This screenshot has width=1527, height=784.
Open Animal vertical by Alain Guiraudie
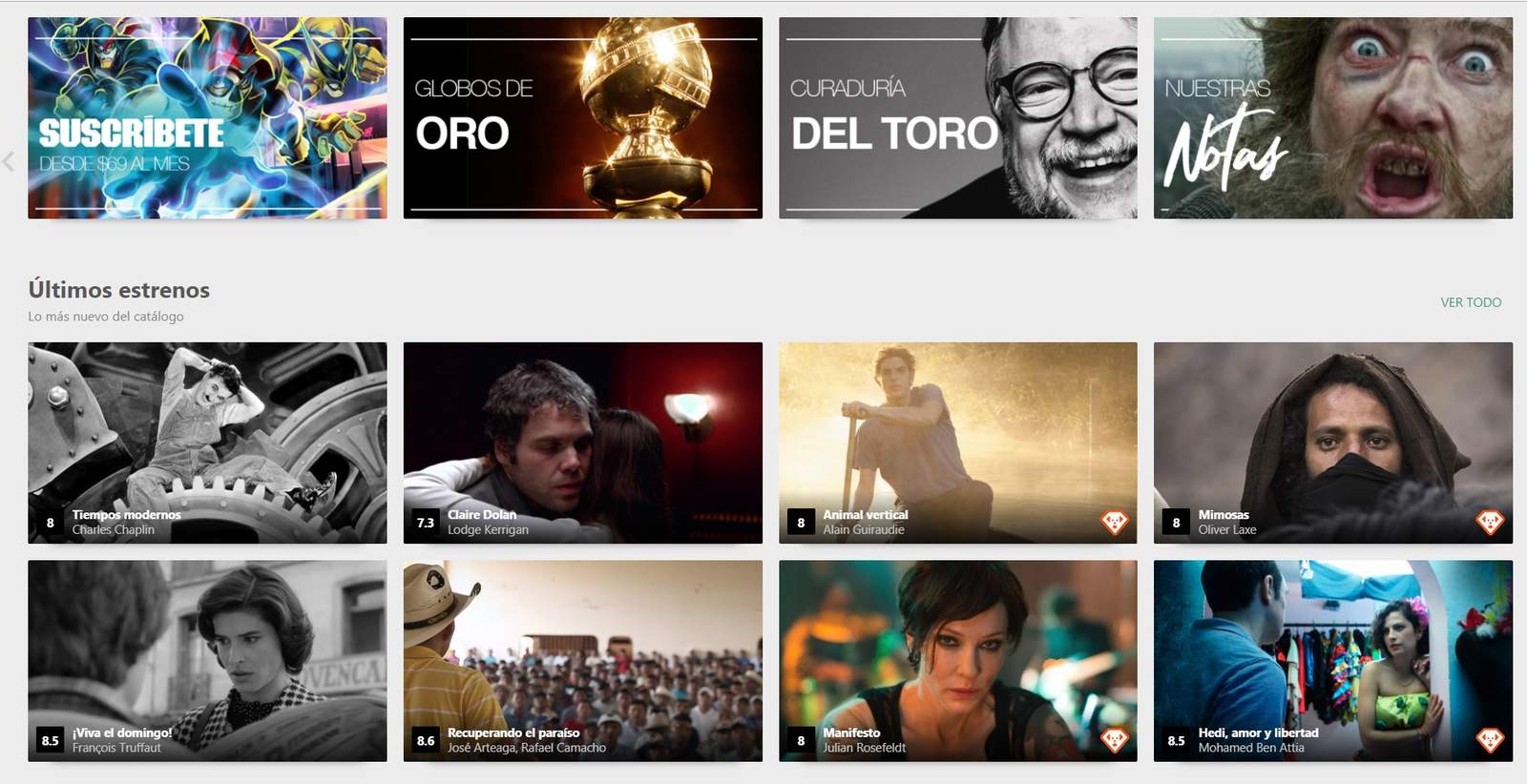click(957, 443)
